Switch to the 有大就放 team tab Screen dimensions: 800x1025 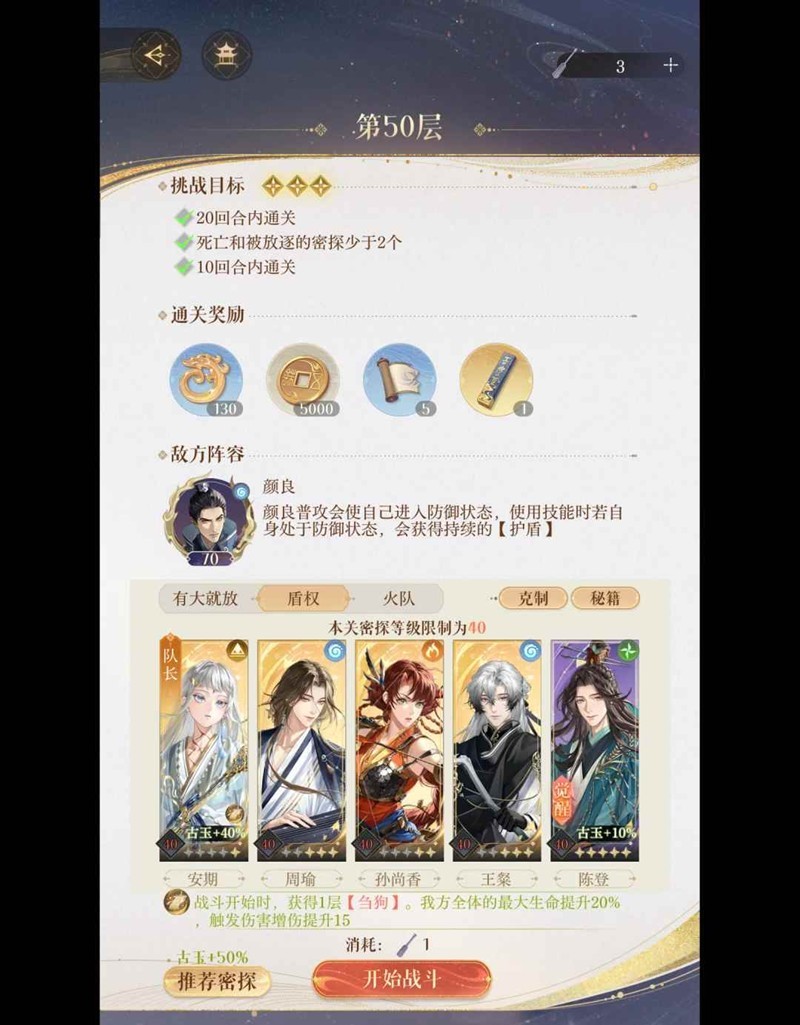click(x=205, y=599)
